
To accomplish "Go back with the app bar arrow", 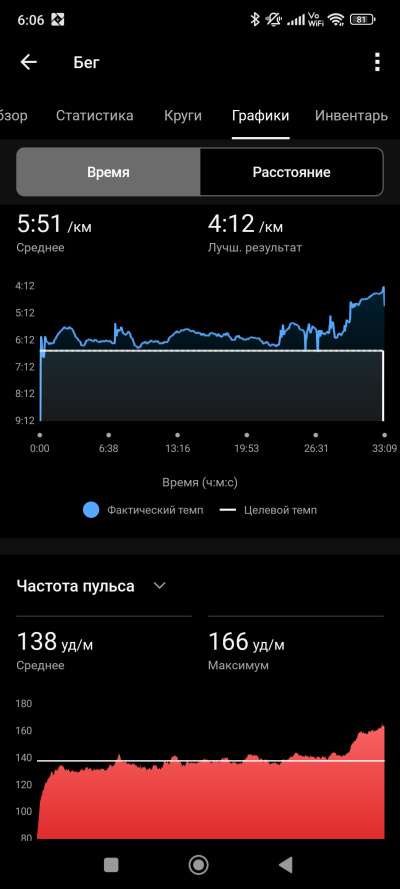I will (x=28, y=62).
